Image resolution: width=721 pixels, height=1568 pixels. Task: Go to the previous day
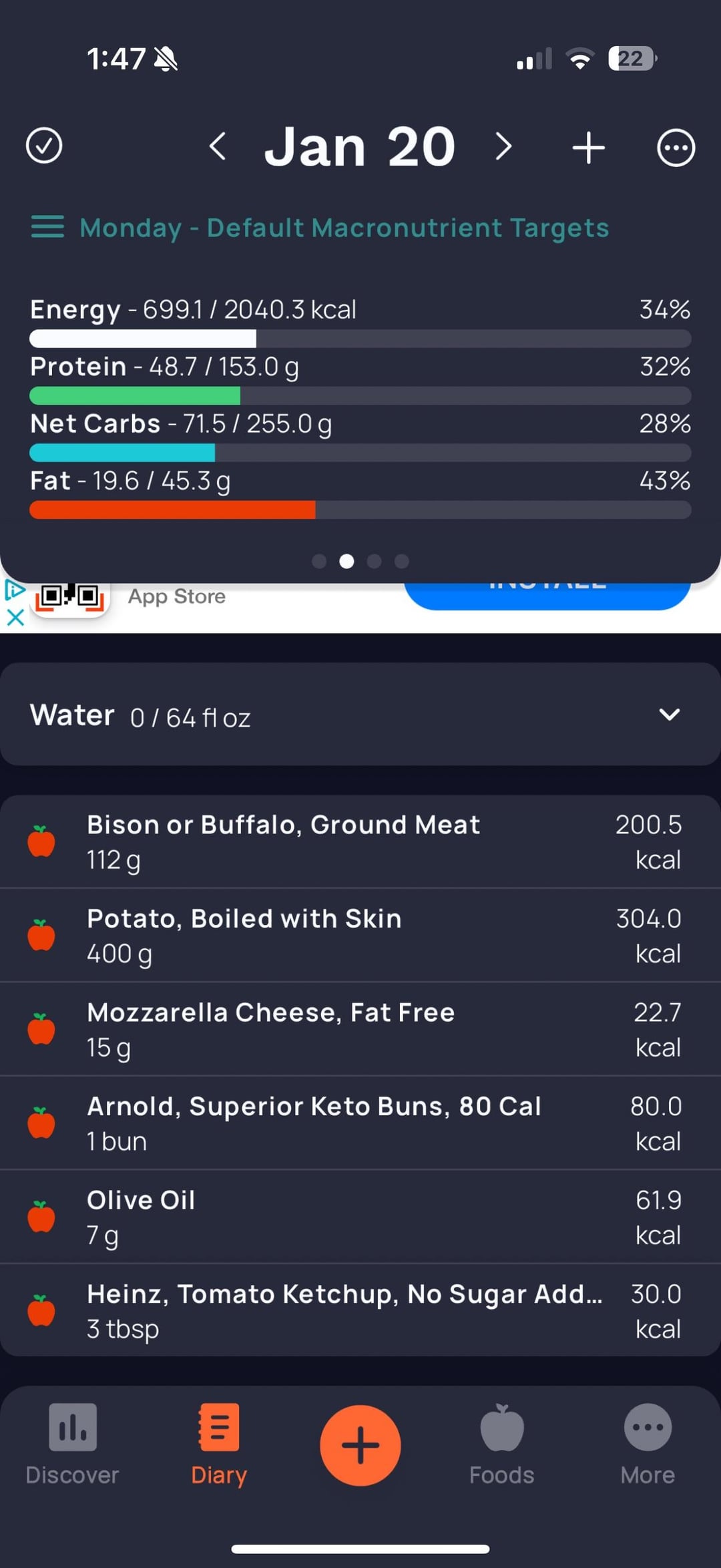(x=218, y=146)
